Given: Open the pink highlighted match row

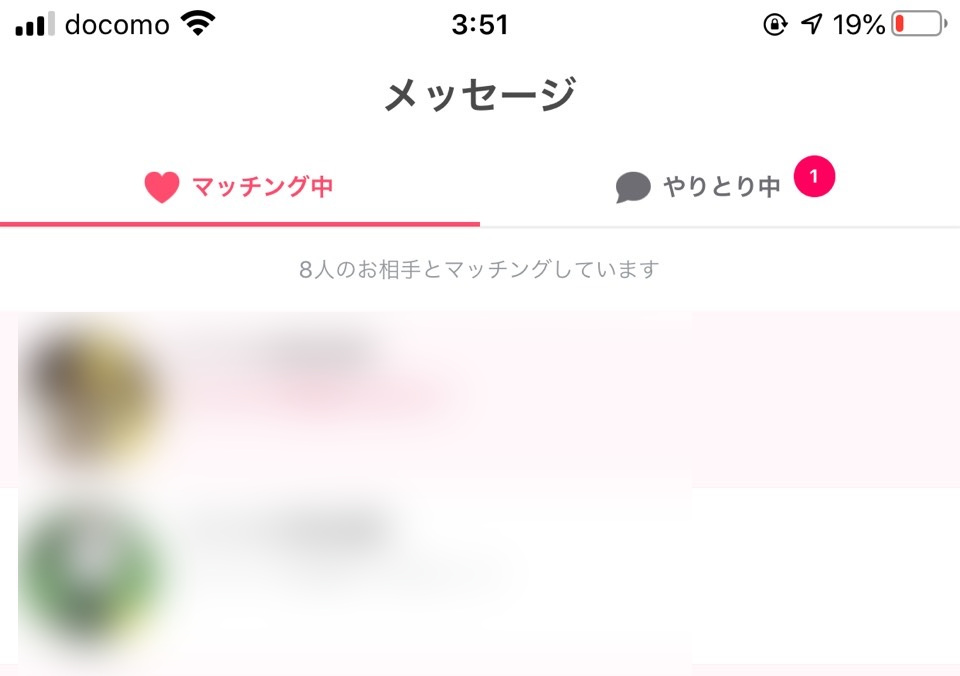Looking at the screenshot, I should pos(480,398).
